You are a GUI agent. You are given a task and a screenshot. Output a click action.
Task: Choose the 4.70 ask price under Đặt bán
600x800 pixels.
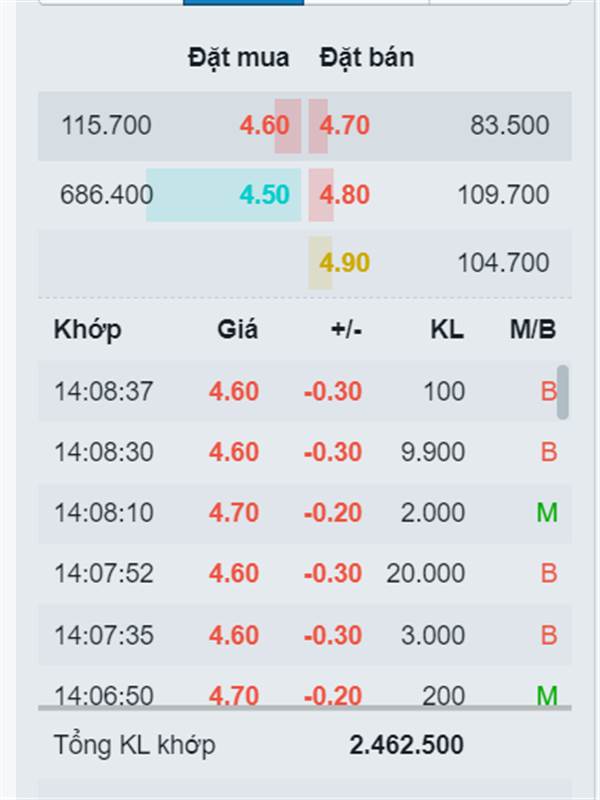345,126
